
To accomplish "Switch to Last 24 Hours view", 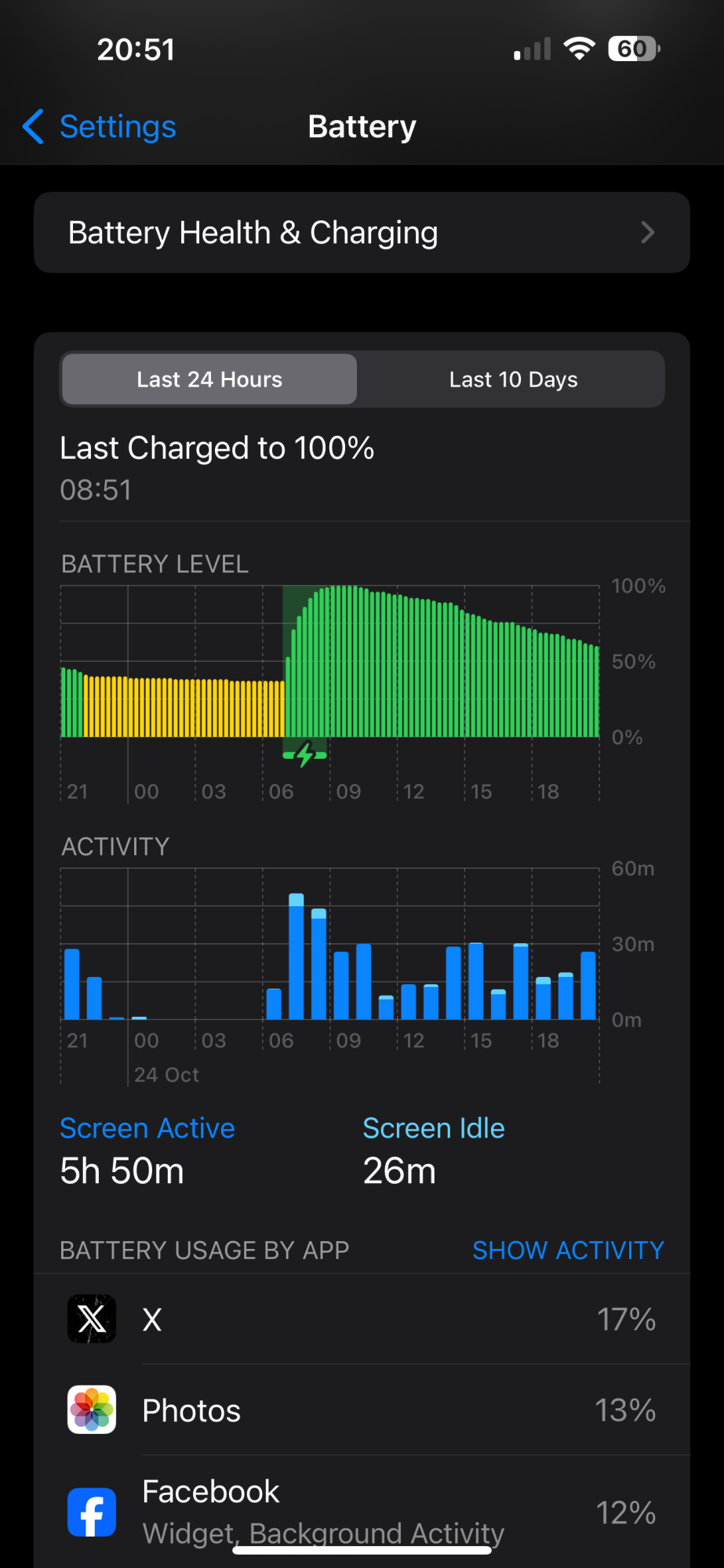I will pyautogui.click(x=209, y=379).
